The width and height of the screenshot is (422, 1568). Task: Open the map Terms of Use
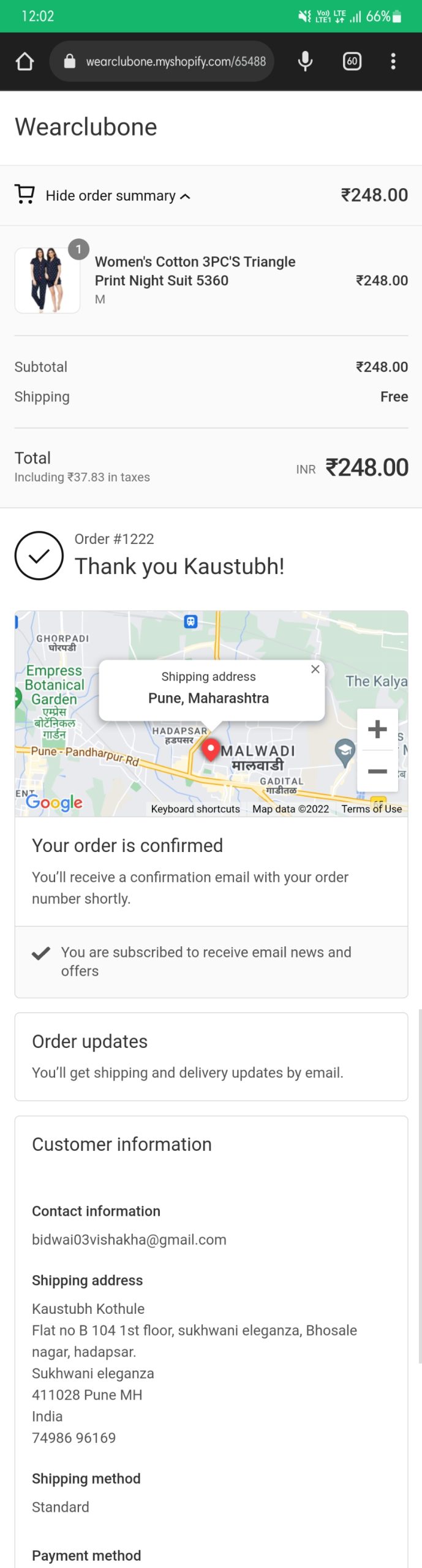coord(371,809)
